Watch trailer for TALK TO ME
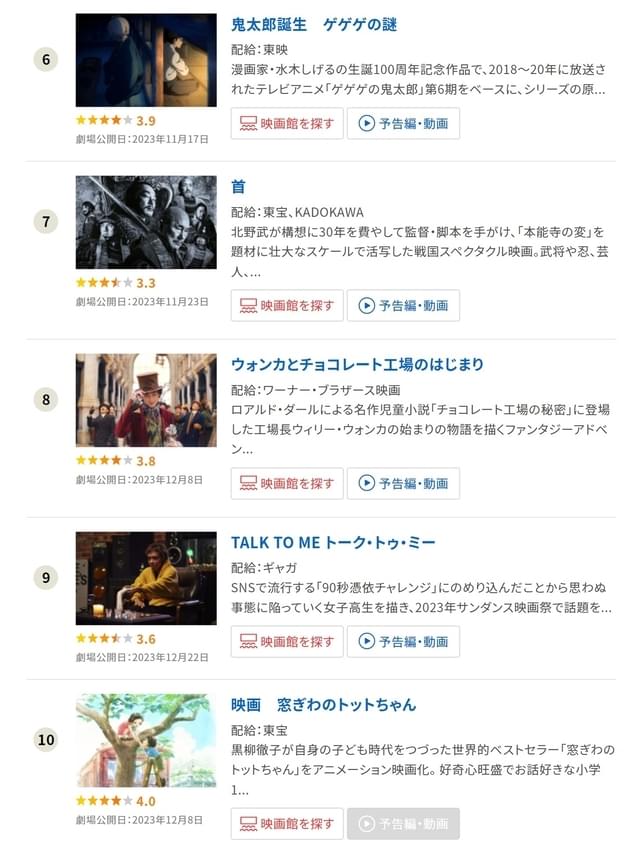The width and height of the screenshot is (640, 854). pos(403,641)
